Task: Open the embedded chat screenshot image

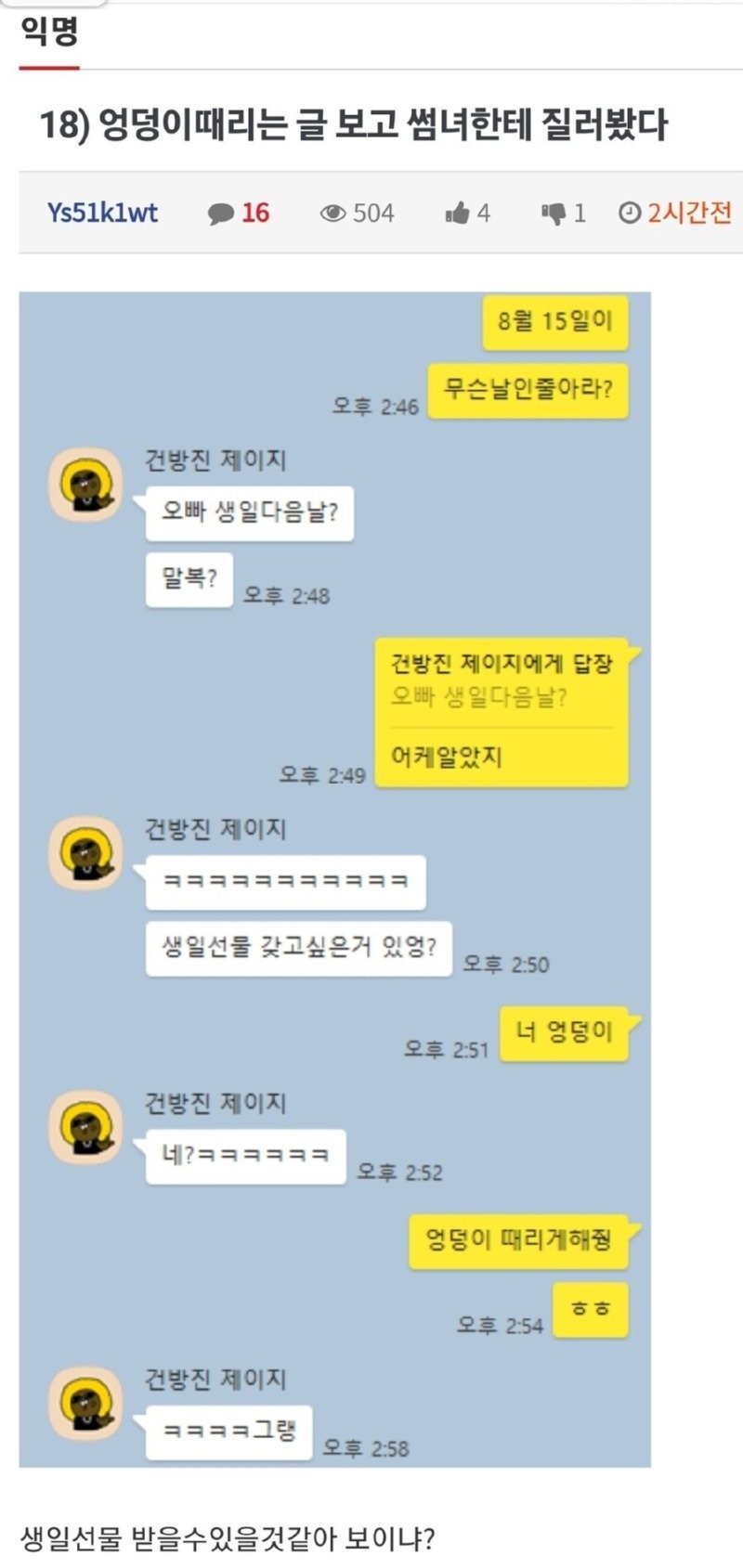Action: click(x=334, y=879)
